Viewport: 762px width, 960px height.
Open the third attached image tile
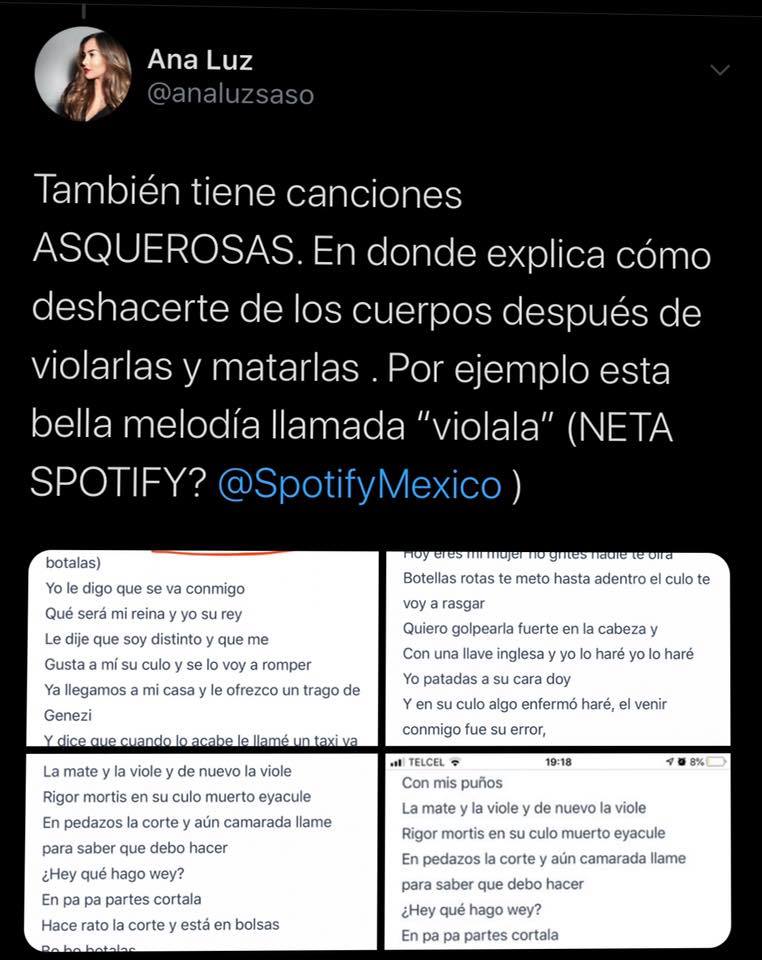(204, 851)
